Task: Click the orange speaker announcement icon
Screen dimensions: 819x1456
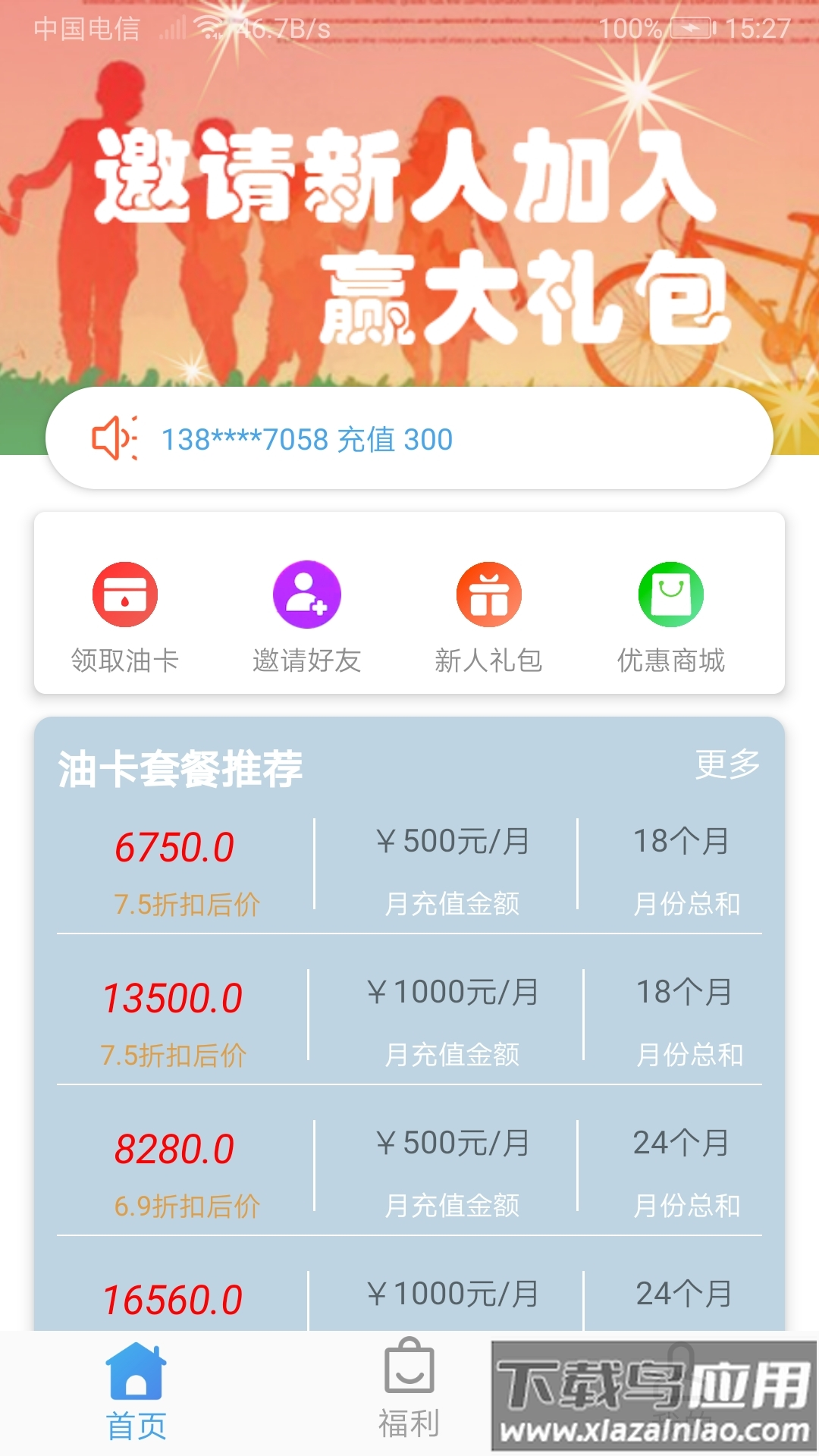Action: pos(115,438)
